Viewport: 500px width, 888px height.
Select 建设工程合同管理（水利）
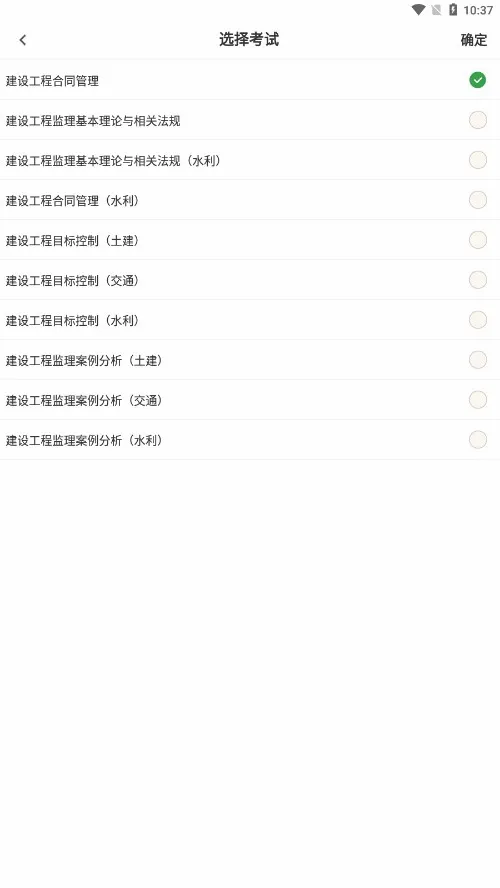pyautogui.click(x=250, y=200)
